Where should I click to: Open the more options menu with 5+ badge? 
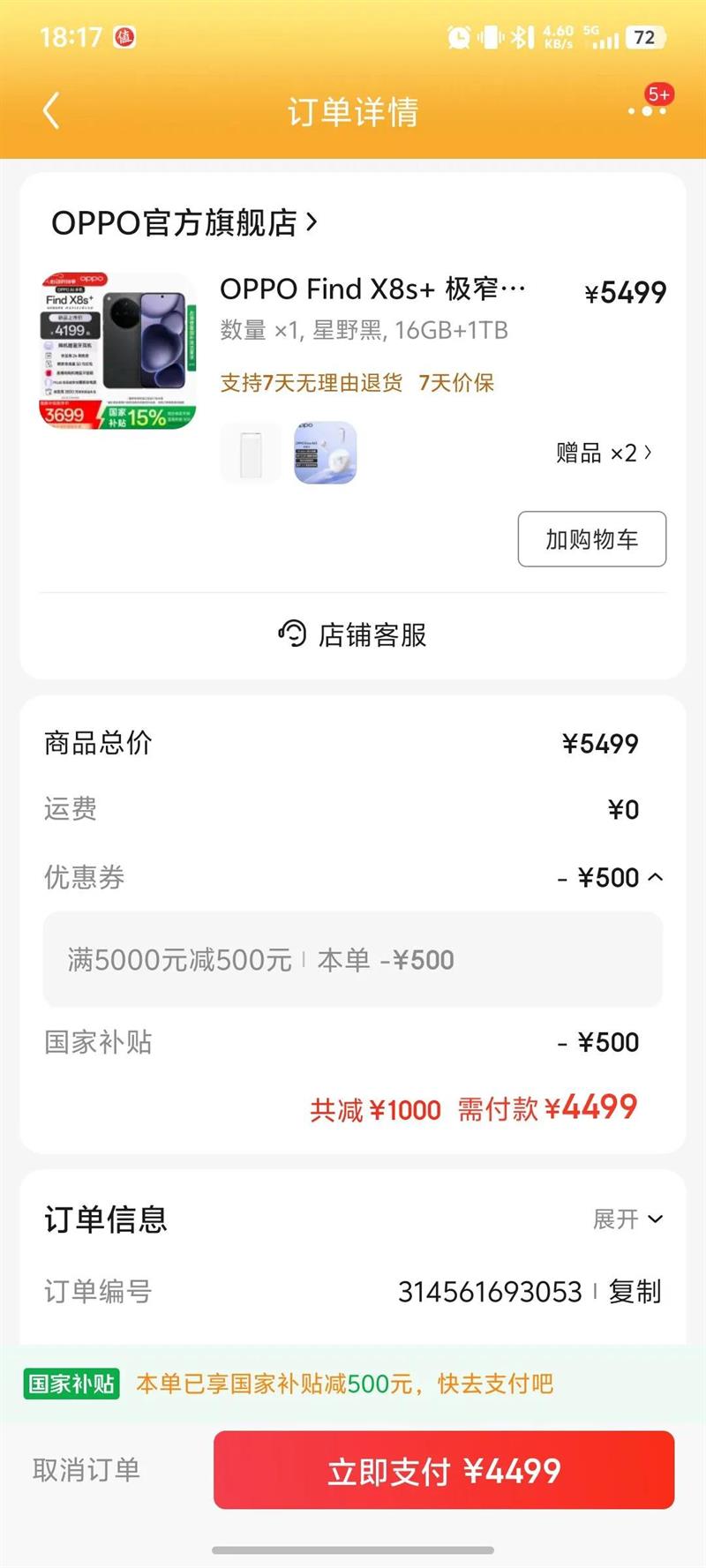649,111
